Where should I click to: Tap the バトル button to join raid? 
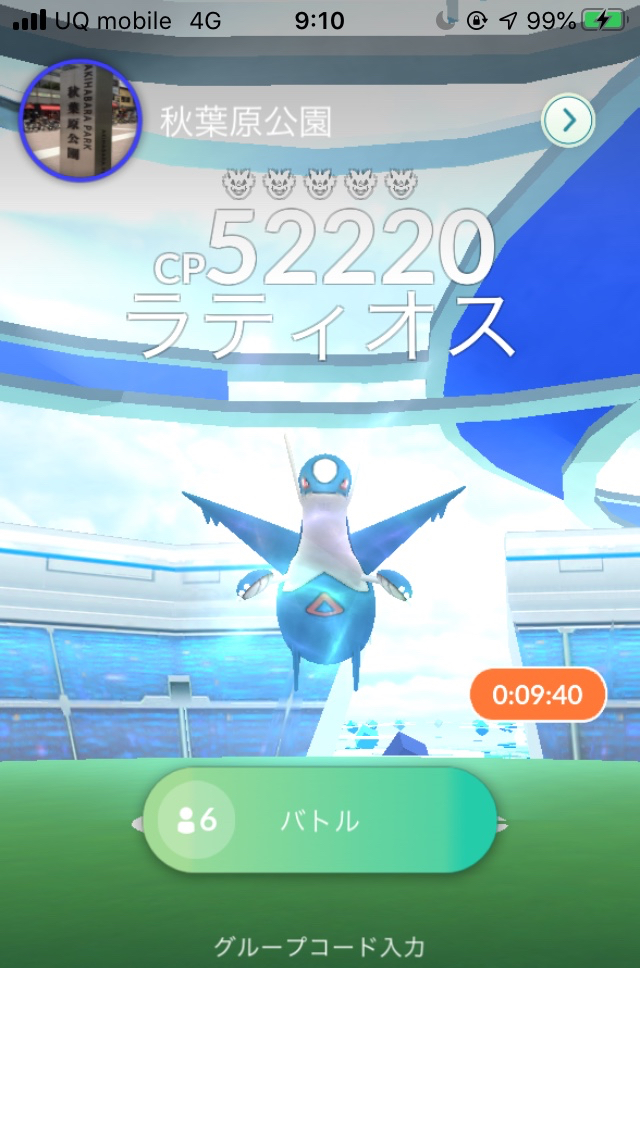320,821
